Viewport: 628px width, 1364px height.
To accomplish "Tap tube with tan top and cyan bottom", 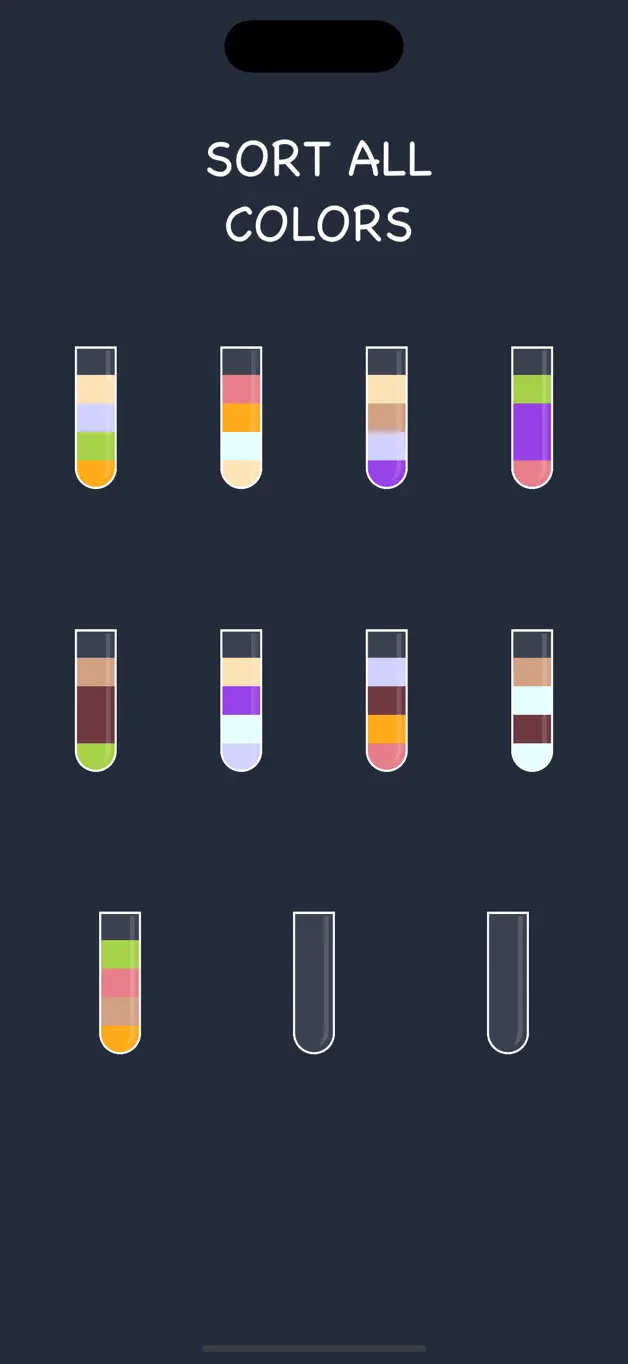I will (x=532, y=700).
